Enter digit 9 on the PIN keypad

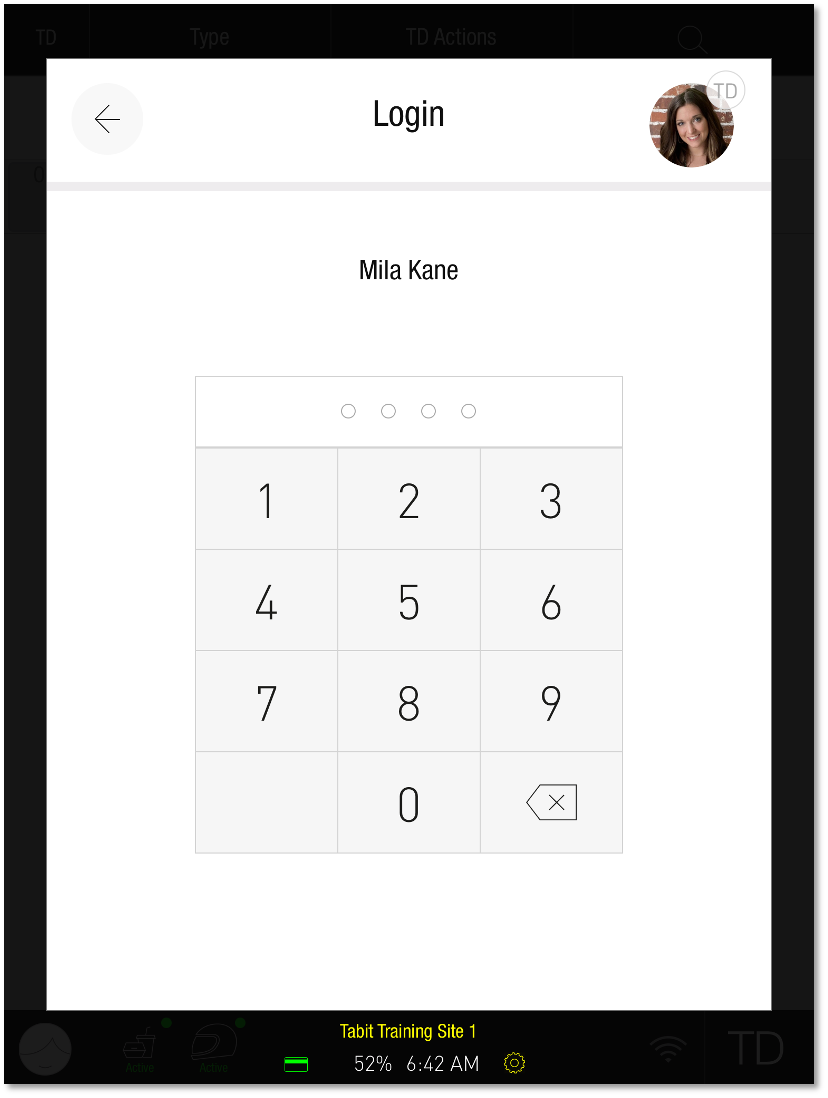coord(551,702)
